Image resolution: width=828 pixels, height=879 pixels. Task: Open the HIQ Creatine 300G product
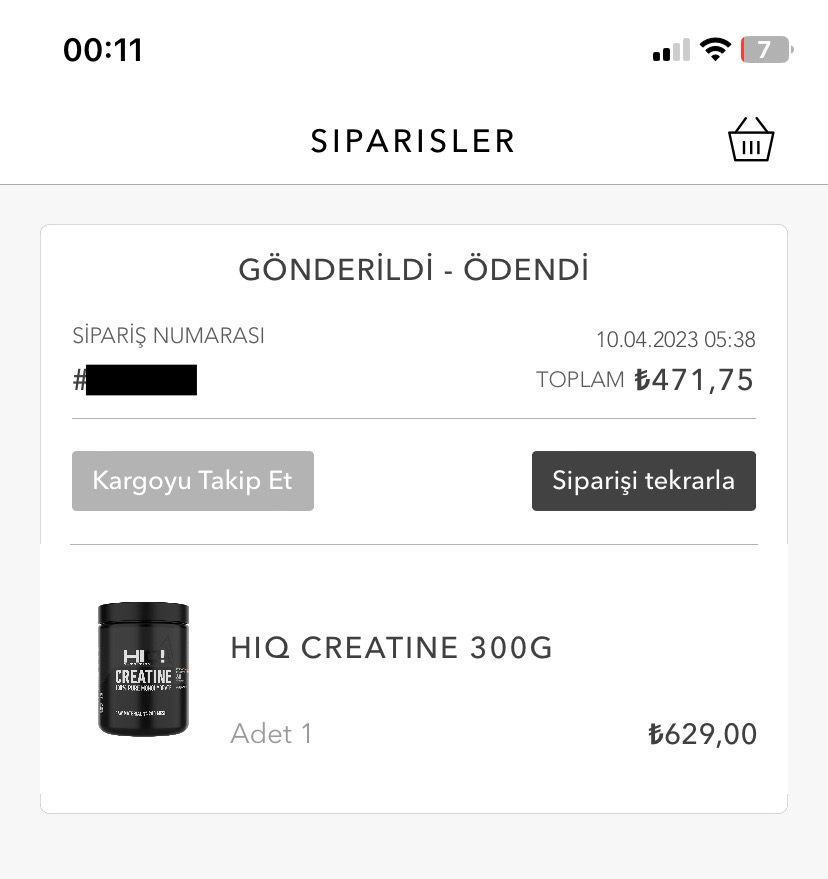[x=391, y=648]
